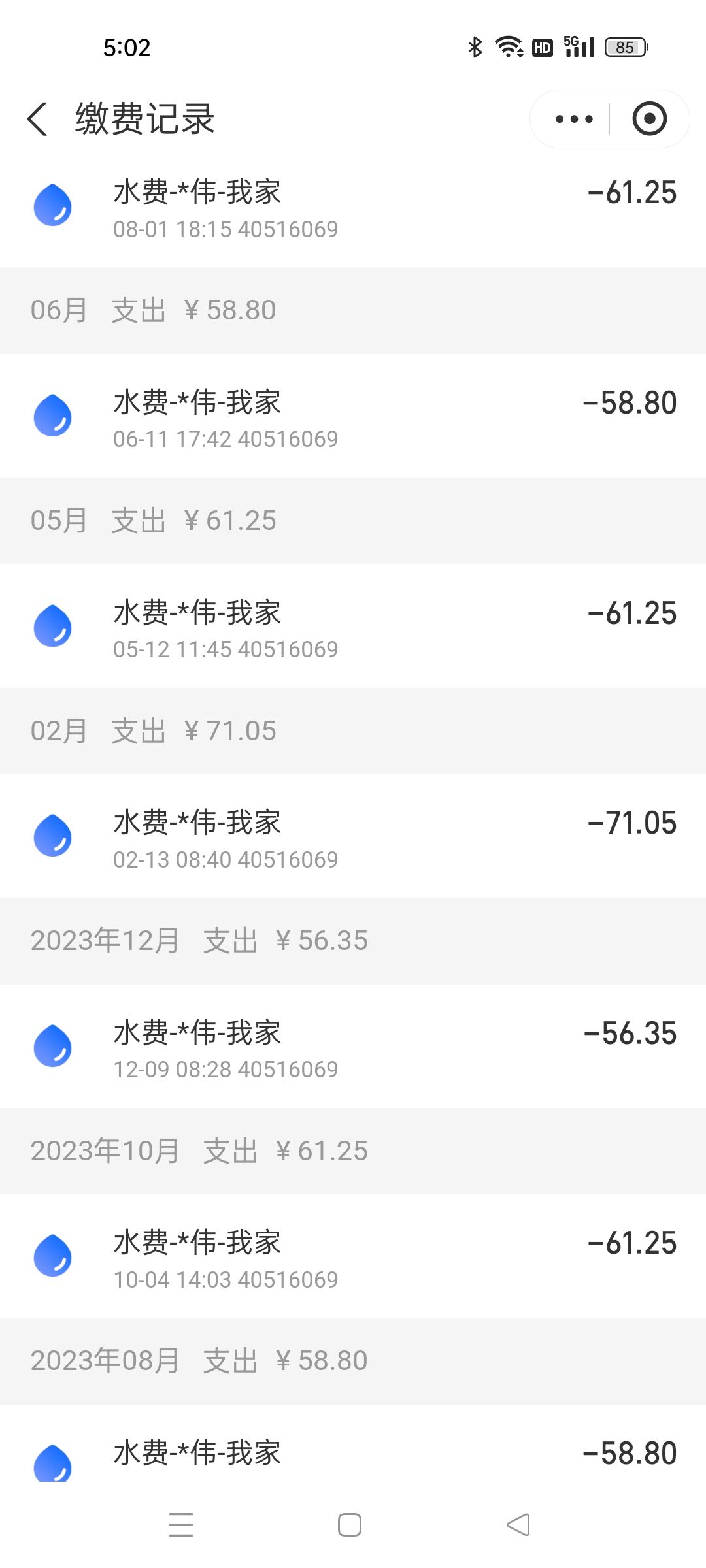Image resolution: width=706 pixels, height=1568 pixels.
Task: Close the mini program with the circle button
Action: [x=649, y=119]
